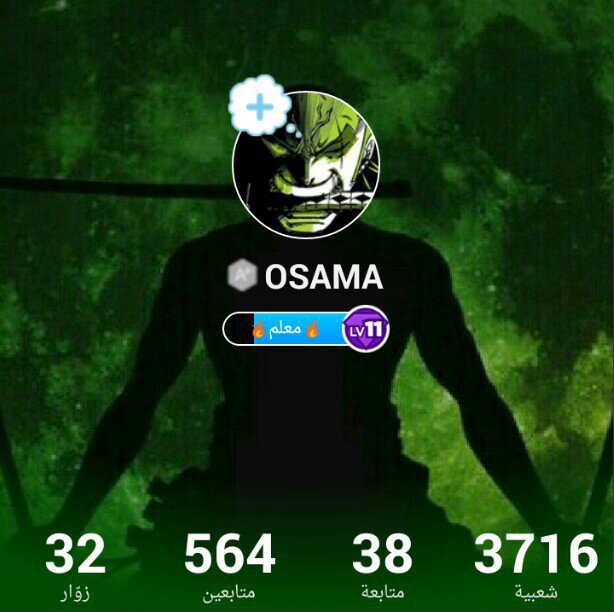Open the 3716 شعبية reputation details
This screenshot has height=612, width=614.
[x=536, y=566]
